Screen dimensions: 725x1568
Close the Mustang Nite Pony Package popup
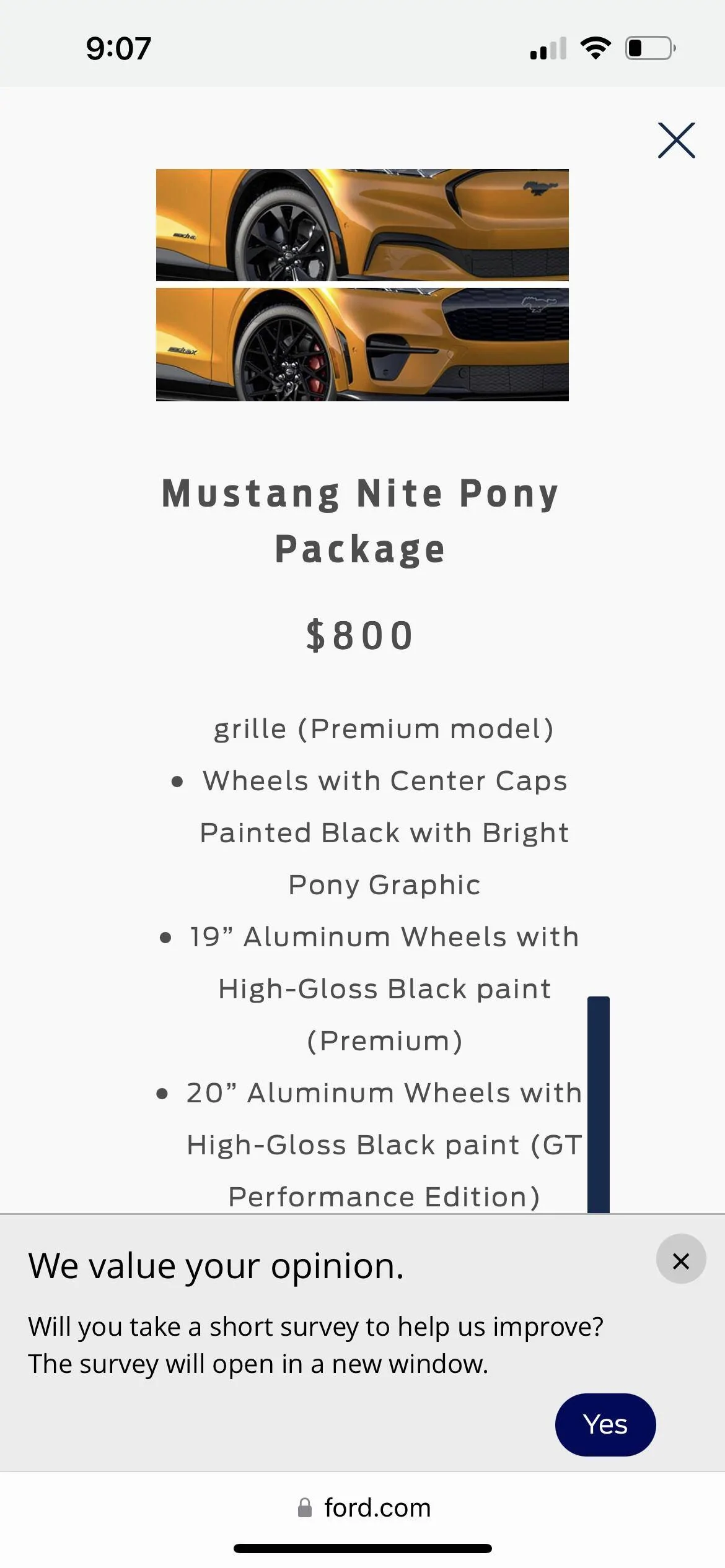tap(676, 140)
